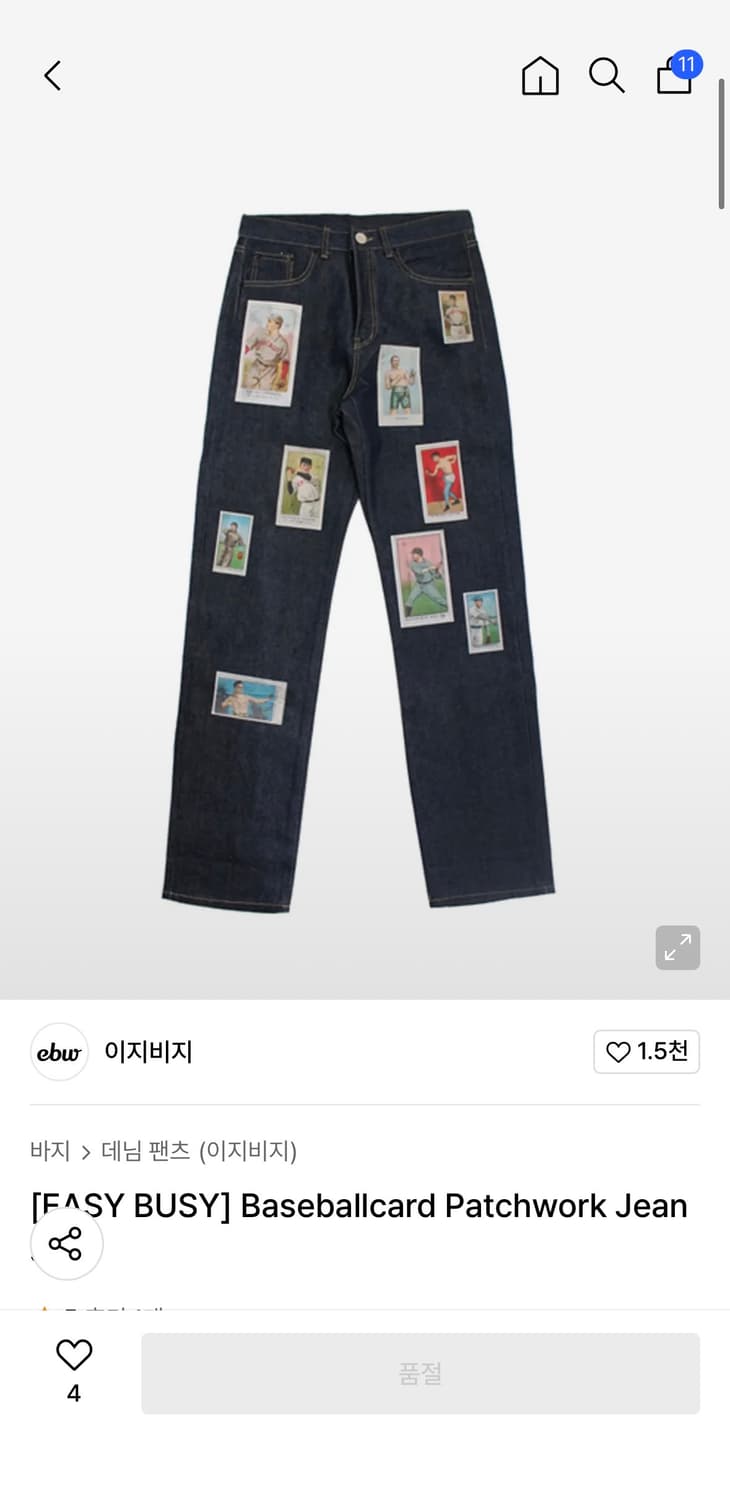Go back with the back arrow
This screenshot has height=1500, width=730.
[52, 75]
